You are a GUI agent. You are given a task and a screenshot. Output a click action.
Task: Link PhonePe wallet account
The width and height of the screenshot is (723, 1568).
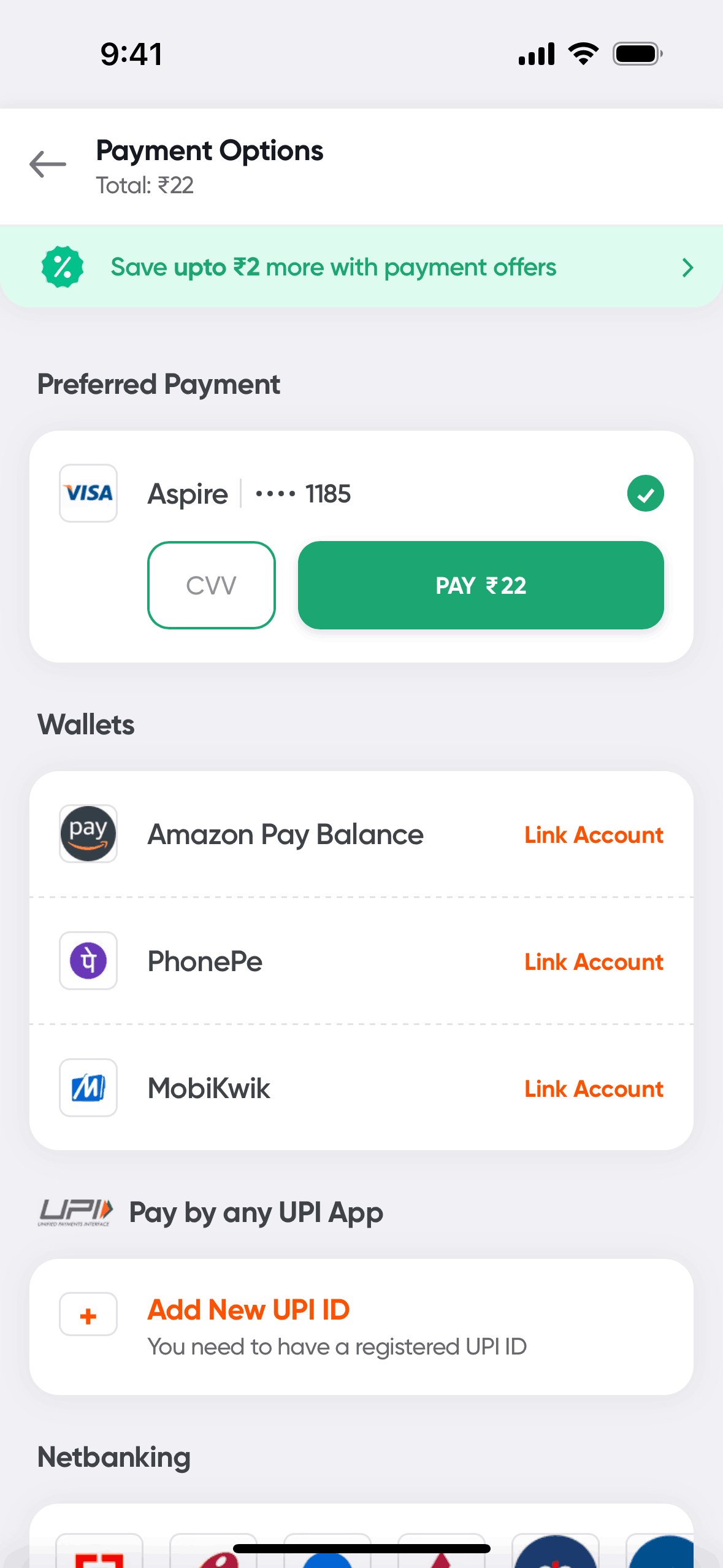(x=593, y=962)
